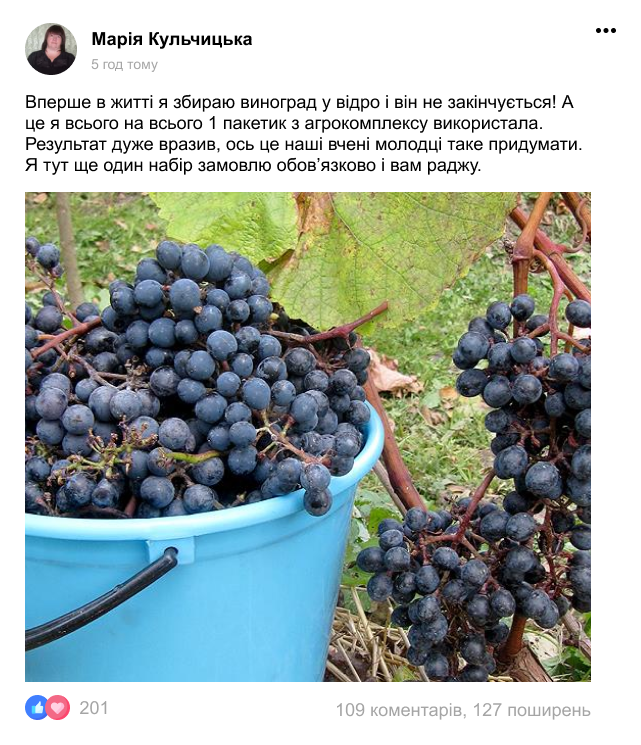Screen dimensions: 641x745
Task: Open the grape bucket photo
Action: tap(308, 437)
